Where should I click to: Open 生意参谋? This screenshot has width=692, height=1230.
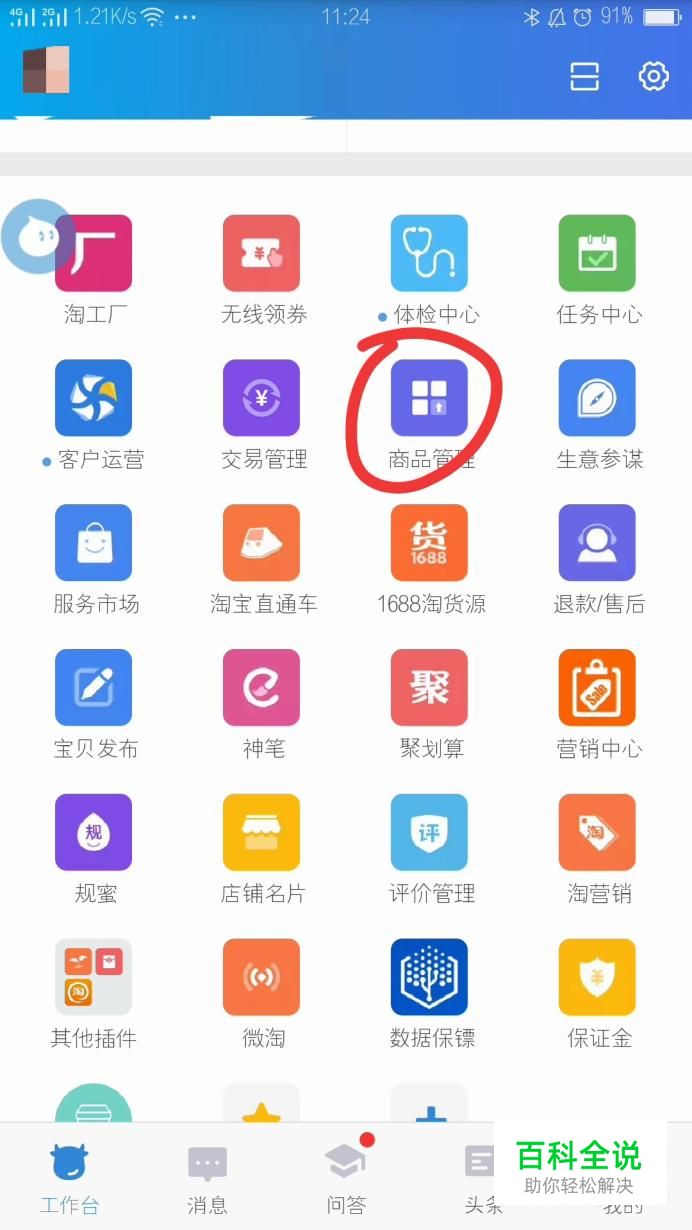[x=597, y=398]
